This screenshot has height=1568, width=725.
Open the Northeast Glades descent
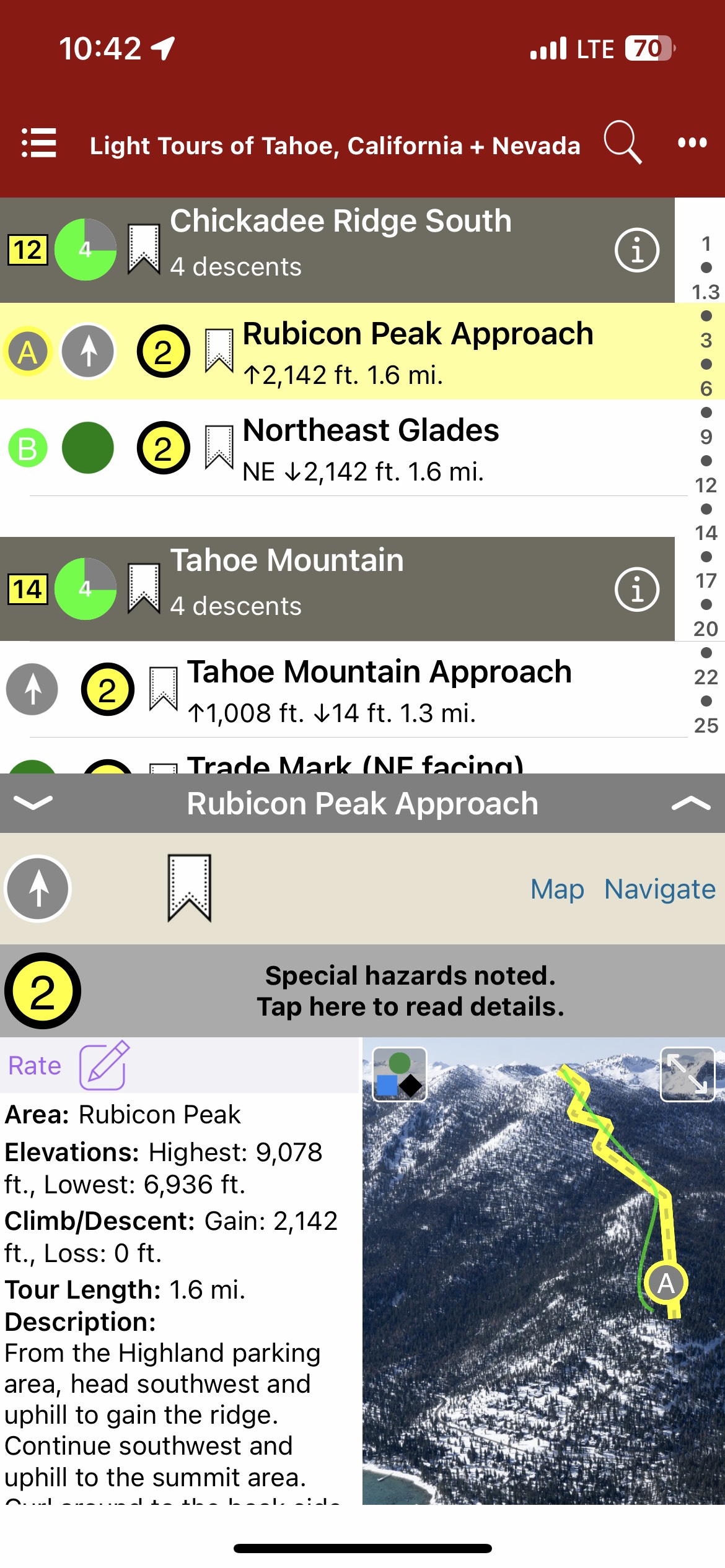click(371, 447)
